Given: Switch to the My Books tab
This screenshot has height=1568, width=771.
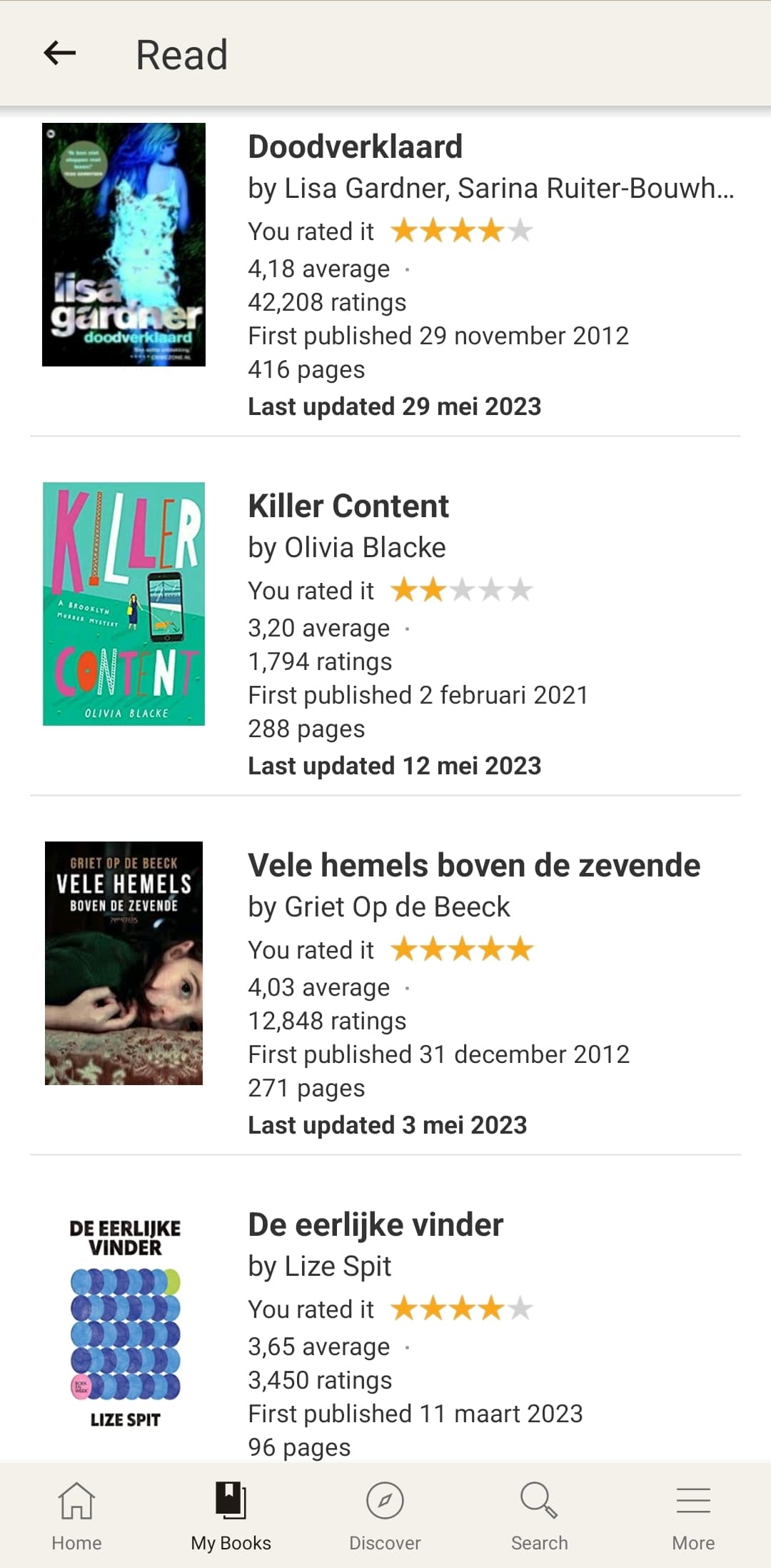Looking at the screenshot, I should click(231, 1514).
